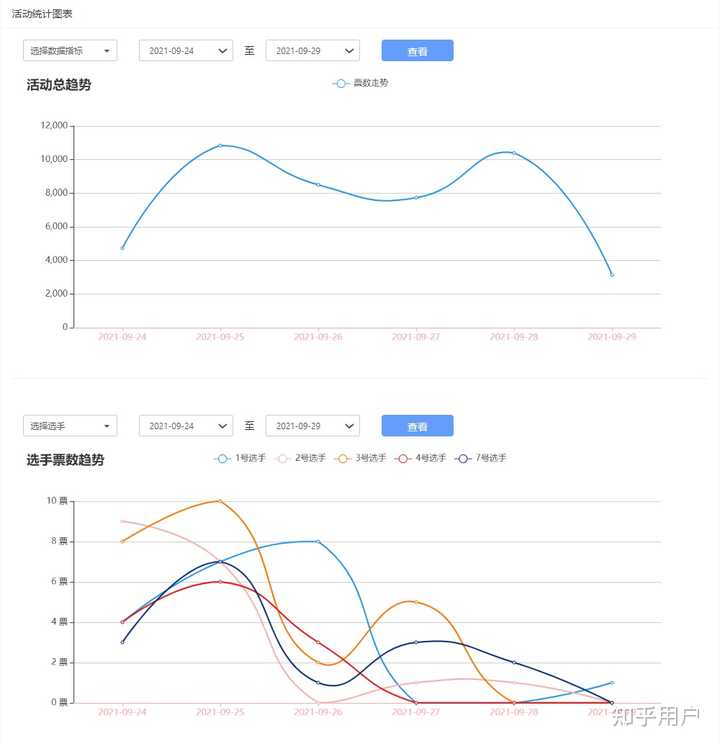Tap 查看 for the 活动总趋势 chart
The width and height of the screenshot is (720, 741).
pos(417,51)
